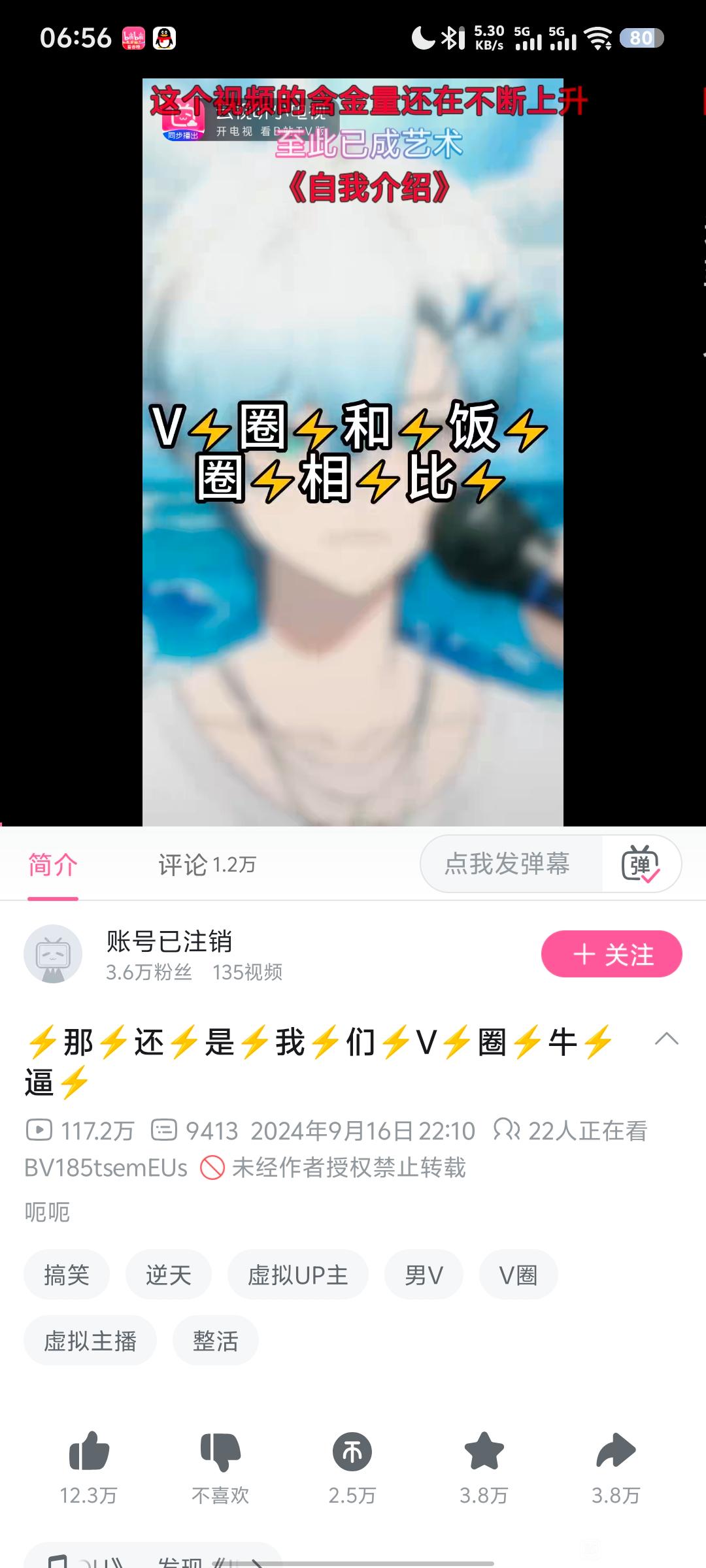The width and height of the screenshot is (706, 1568).
Task: Collapse the video description chevron
Action: pos(666,1039)
